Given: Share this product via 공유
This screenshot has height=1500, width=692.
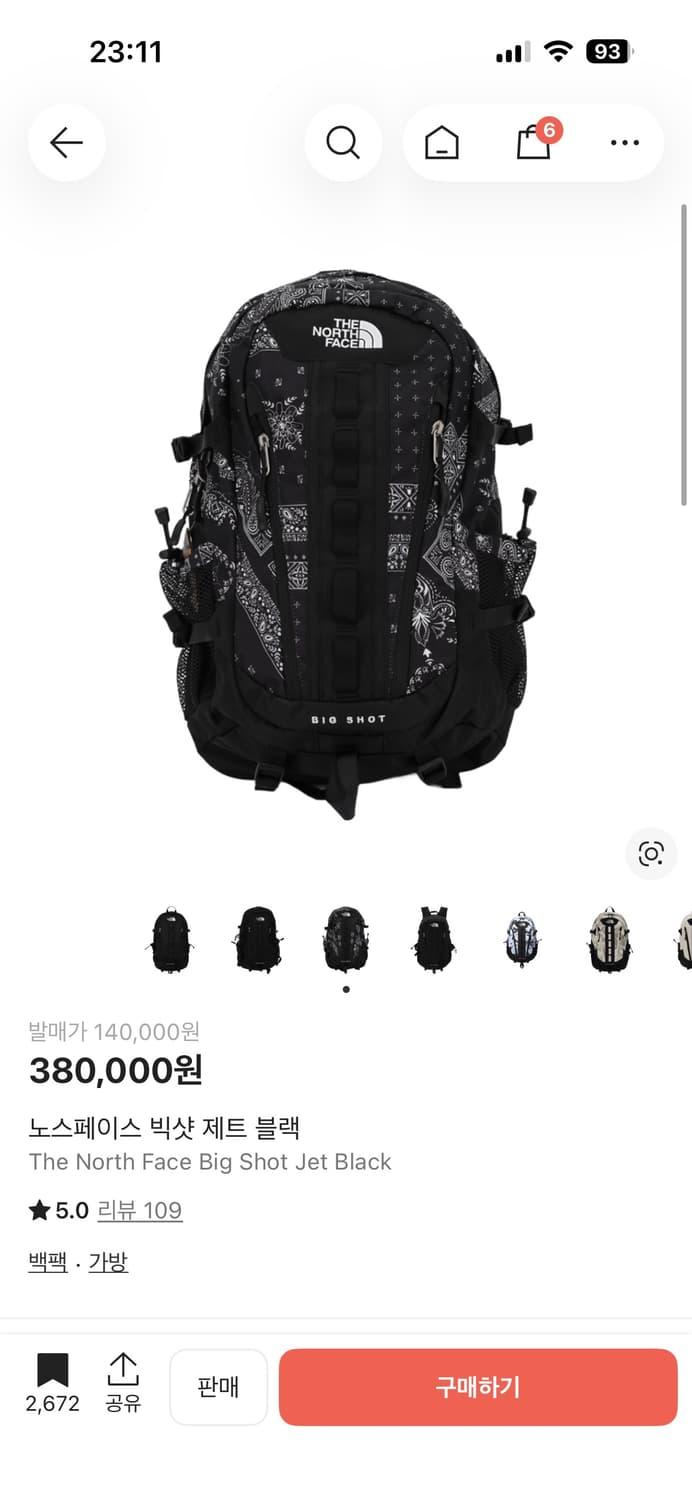Looking at the screenshot, I should (123, 1384).
